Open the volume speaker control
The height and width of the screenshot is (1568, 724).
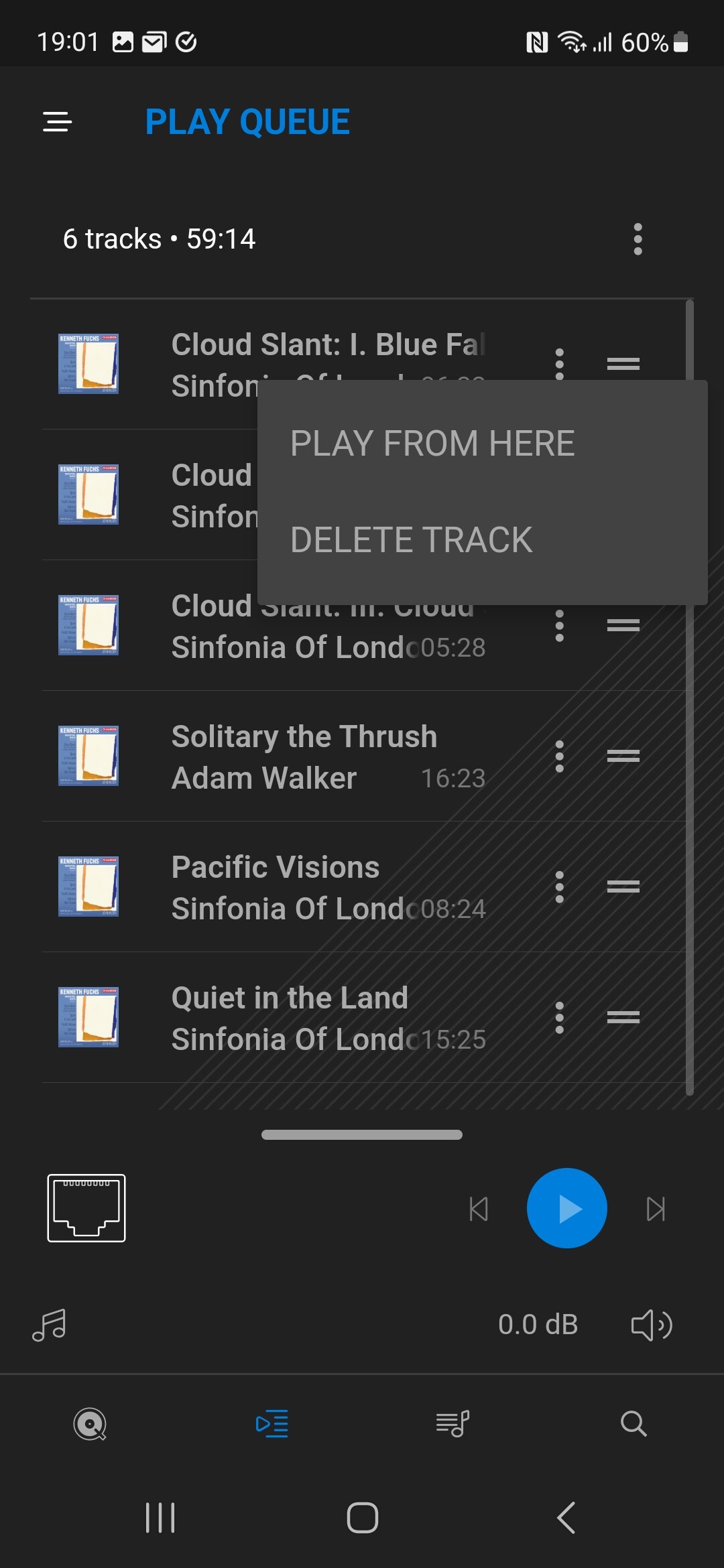[652, 1325]
